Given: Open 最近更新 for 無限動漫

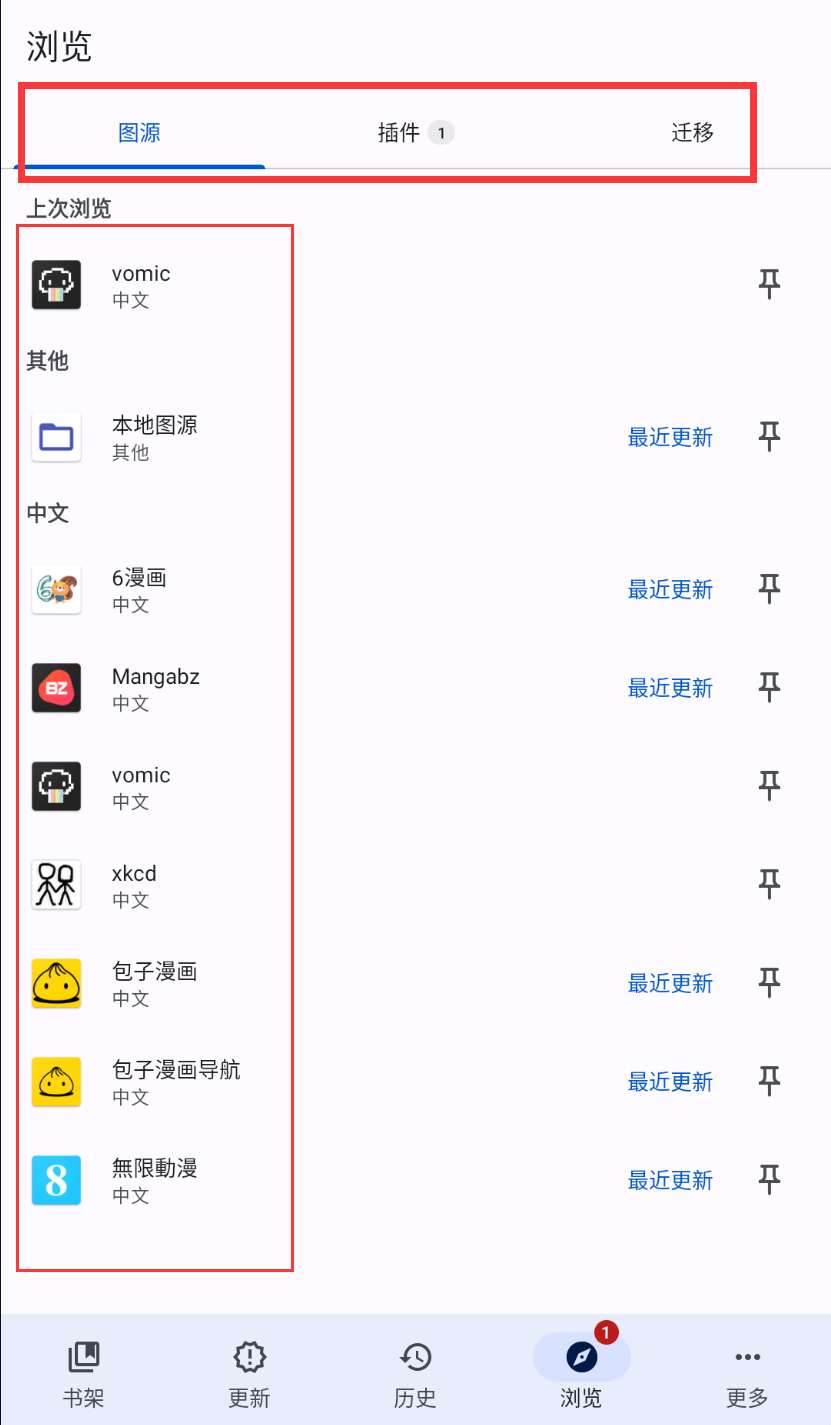Looking at the screenshot, I should 669,1180.
